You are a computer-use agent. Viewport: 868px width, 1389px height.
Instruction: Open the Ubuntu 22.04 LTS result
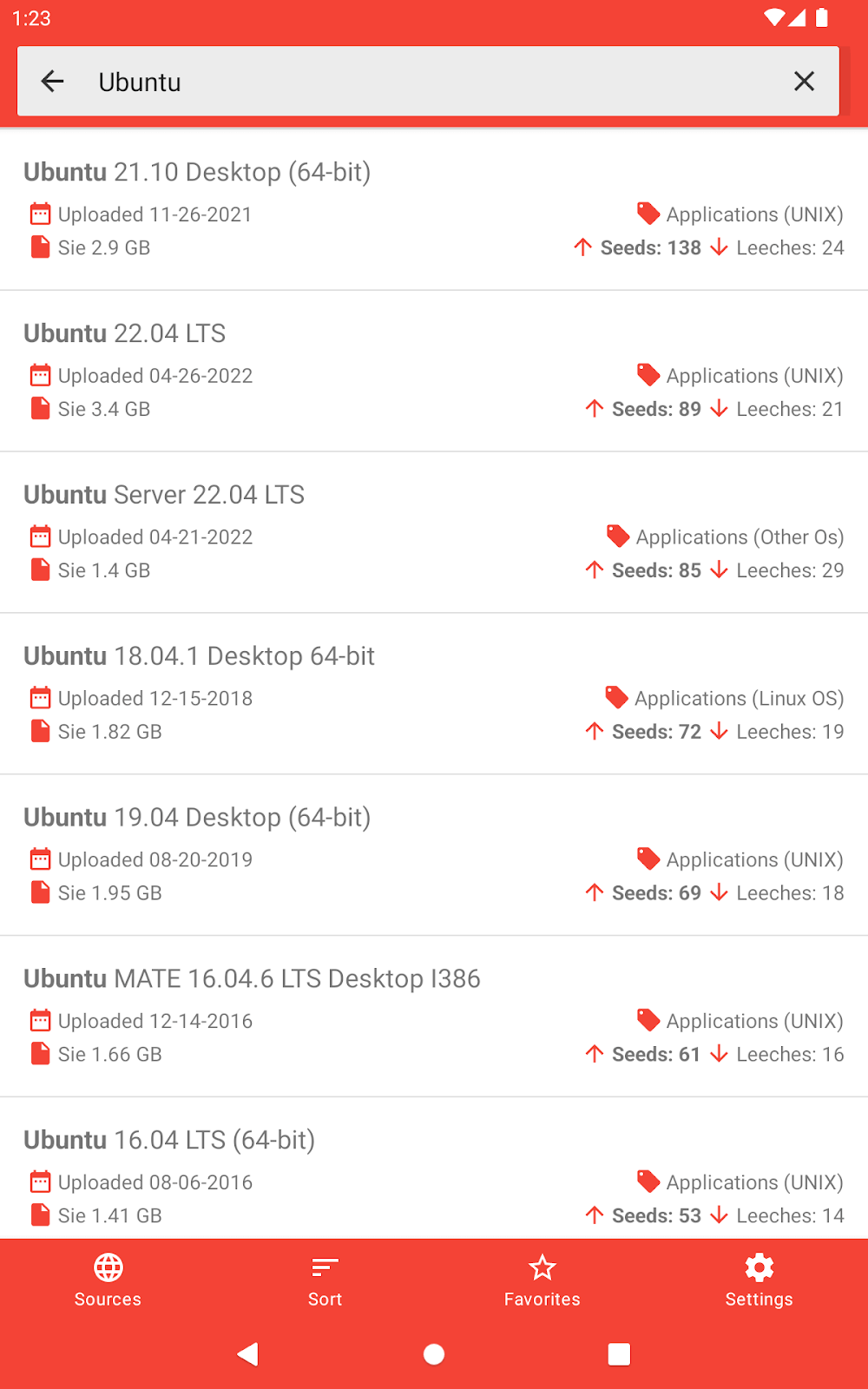coord(434,370)
